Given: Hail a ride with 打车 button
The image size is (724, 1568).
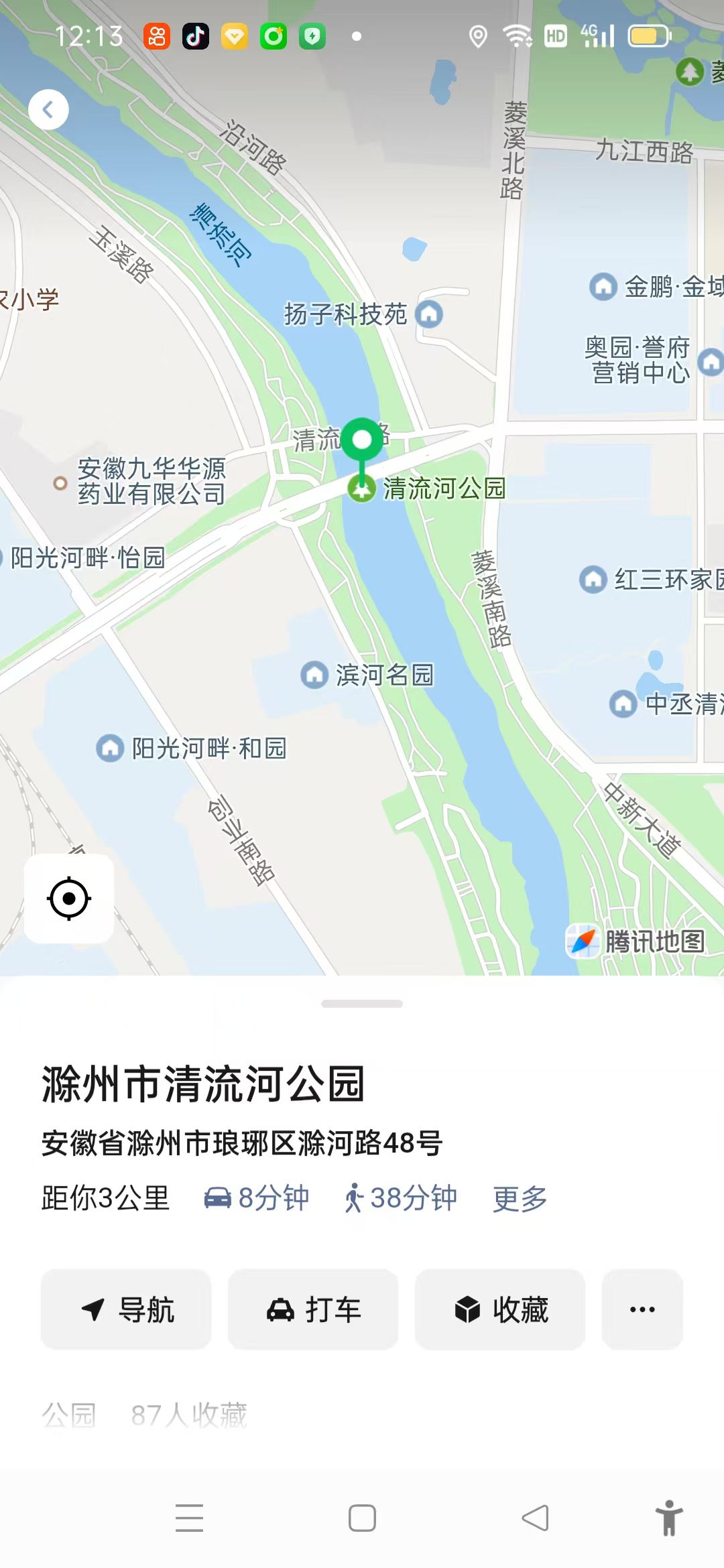Looking at the screenshot, I should coord(313,1309).
